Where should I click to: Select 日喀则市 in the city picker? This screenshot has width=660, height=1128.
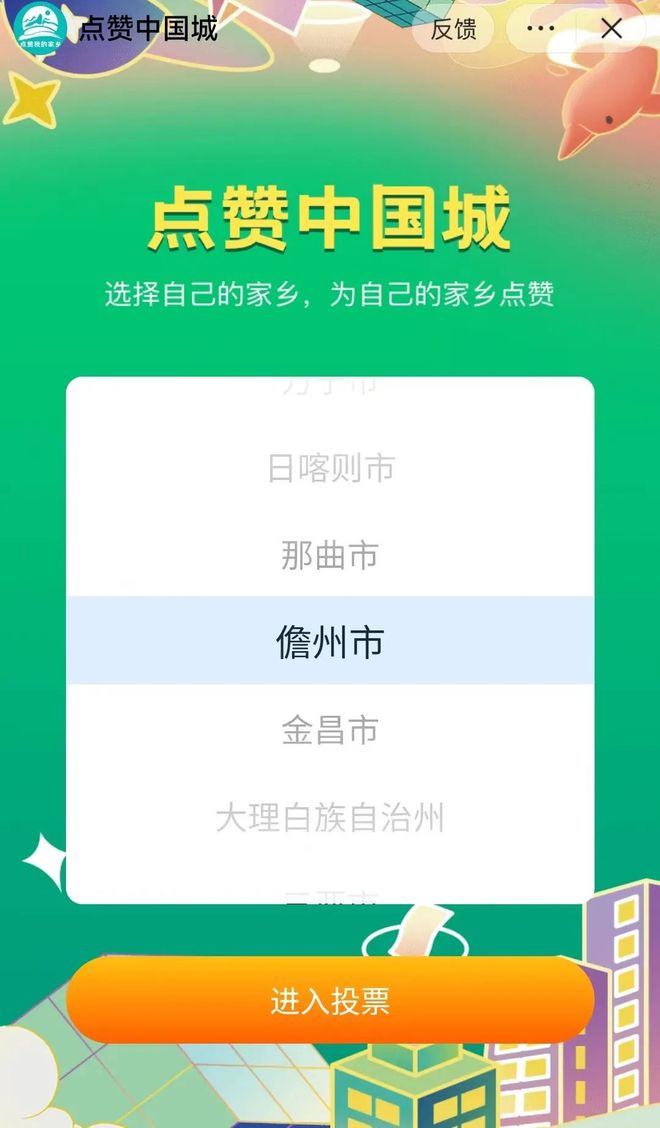(330, 468)
